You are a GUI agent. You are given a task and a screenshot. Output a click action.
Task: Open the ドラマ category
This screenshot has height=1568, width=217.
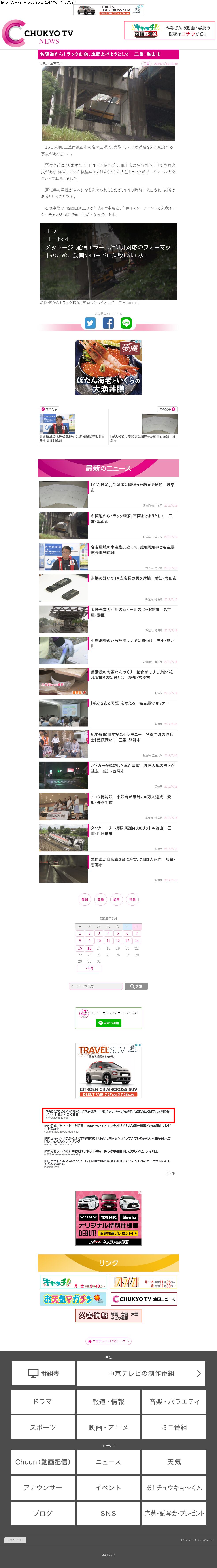pos(43,1401)
